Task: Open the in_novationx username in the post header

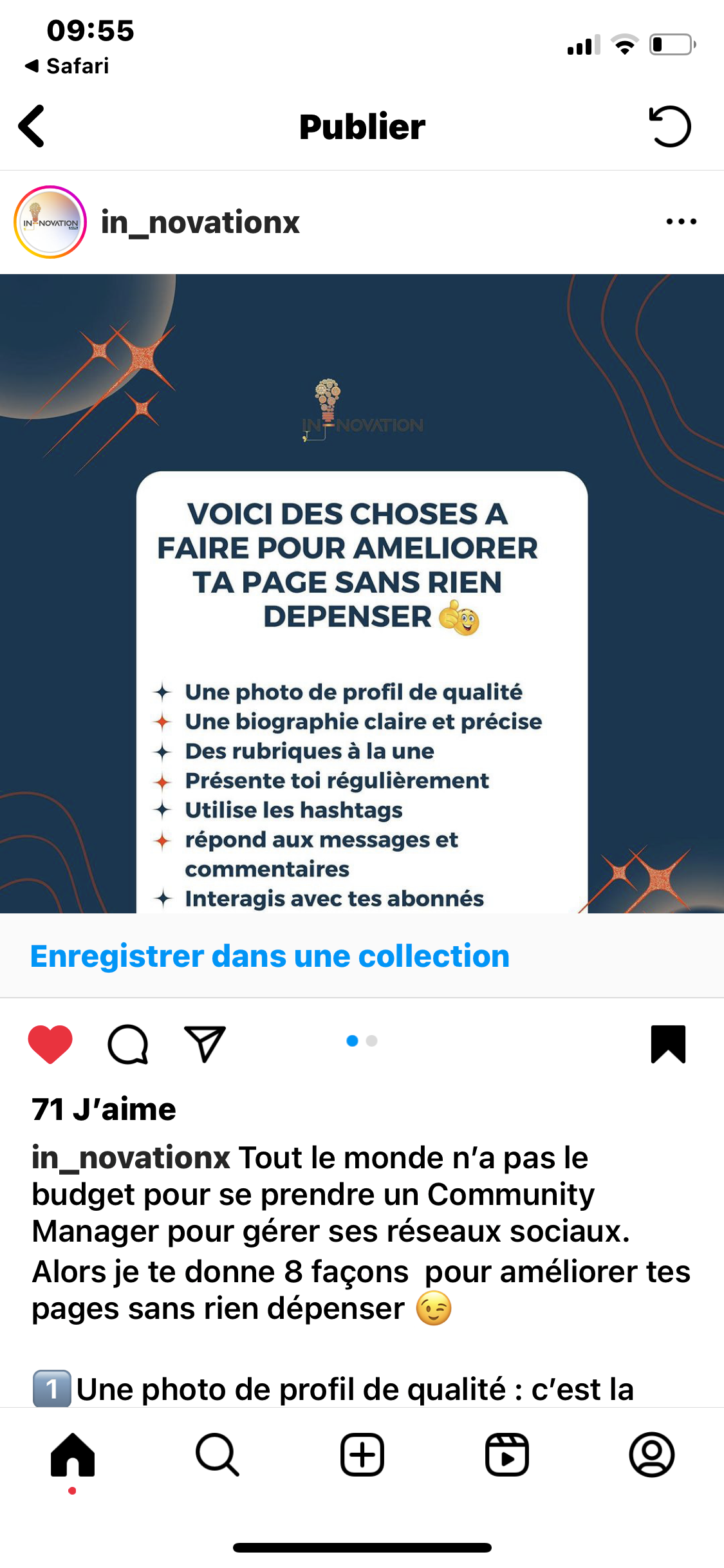Action: pos(200,222)
